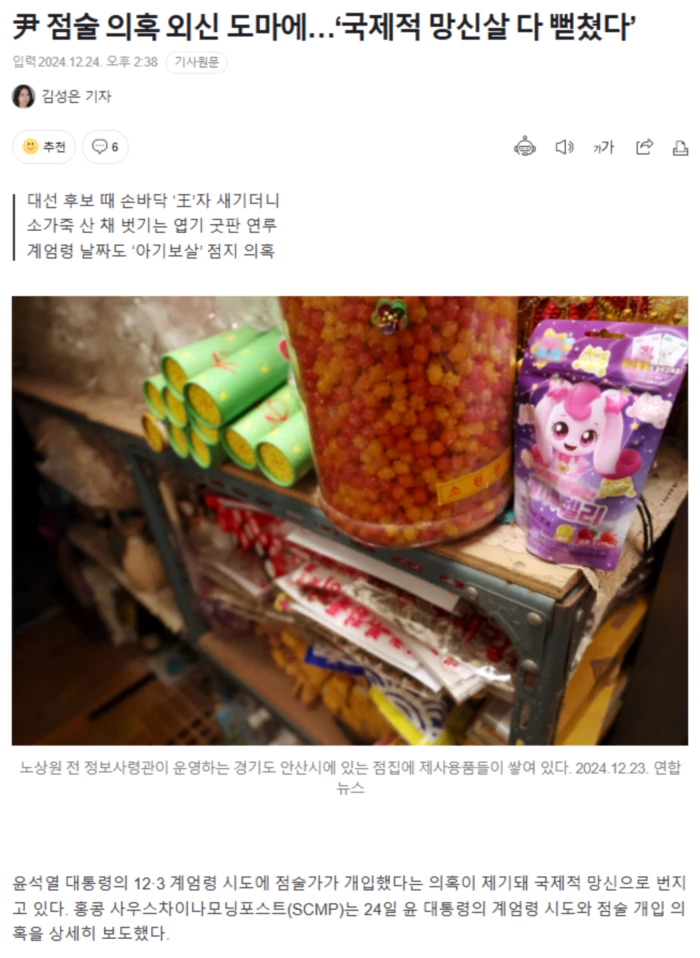Image resolution: width=700 pixels, height=958 pixels.
Task: Listen to the article with the speaker icon
Action: click(564, 147)
